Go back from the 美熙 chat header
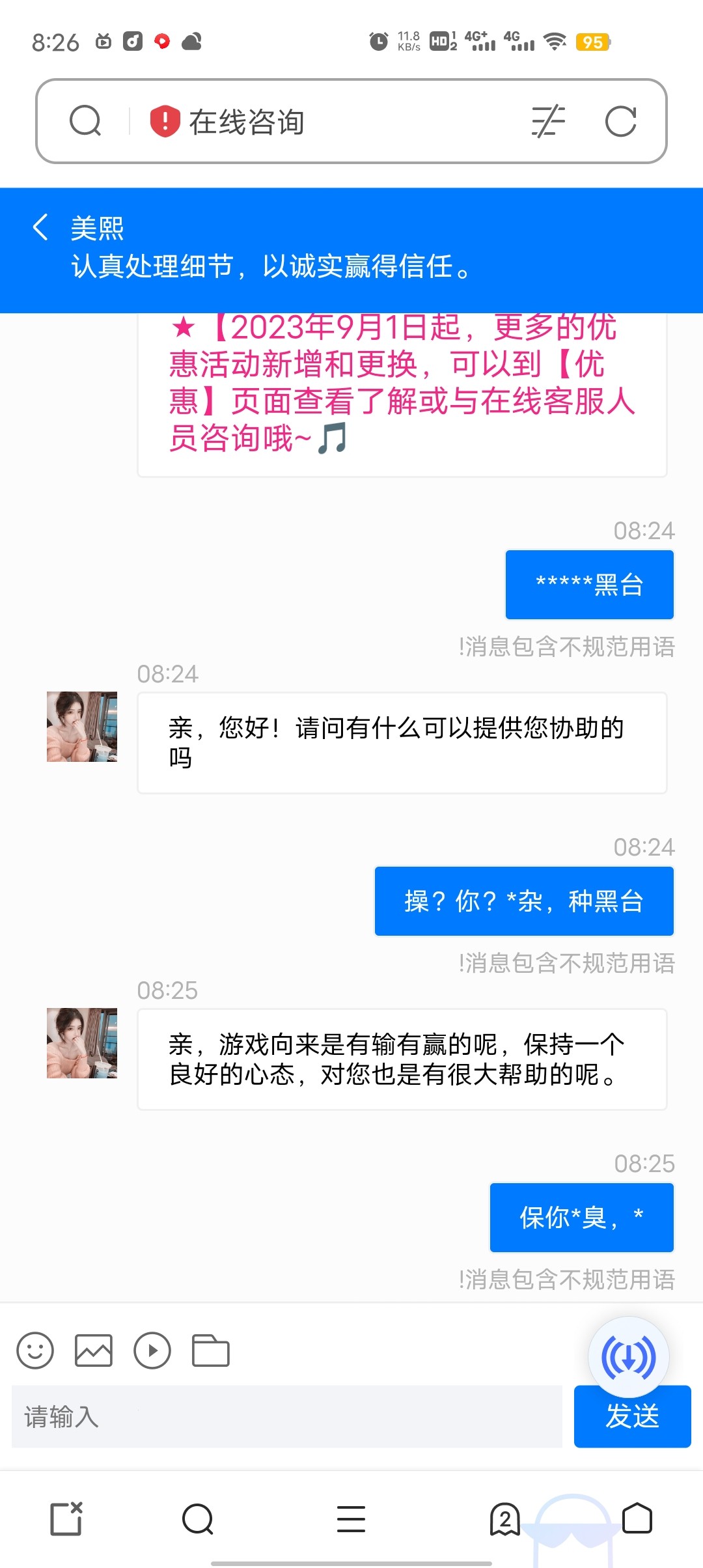703x1568 pixels. [x=40, y=227]
